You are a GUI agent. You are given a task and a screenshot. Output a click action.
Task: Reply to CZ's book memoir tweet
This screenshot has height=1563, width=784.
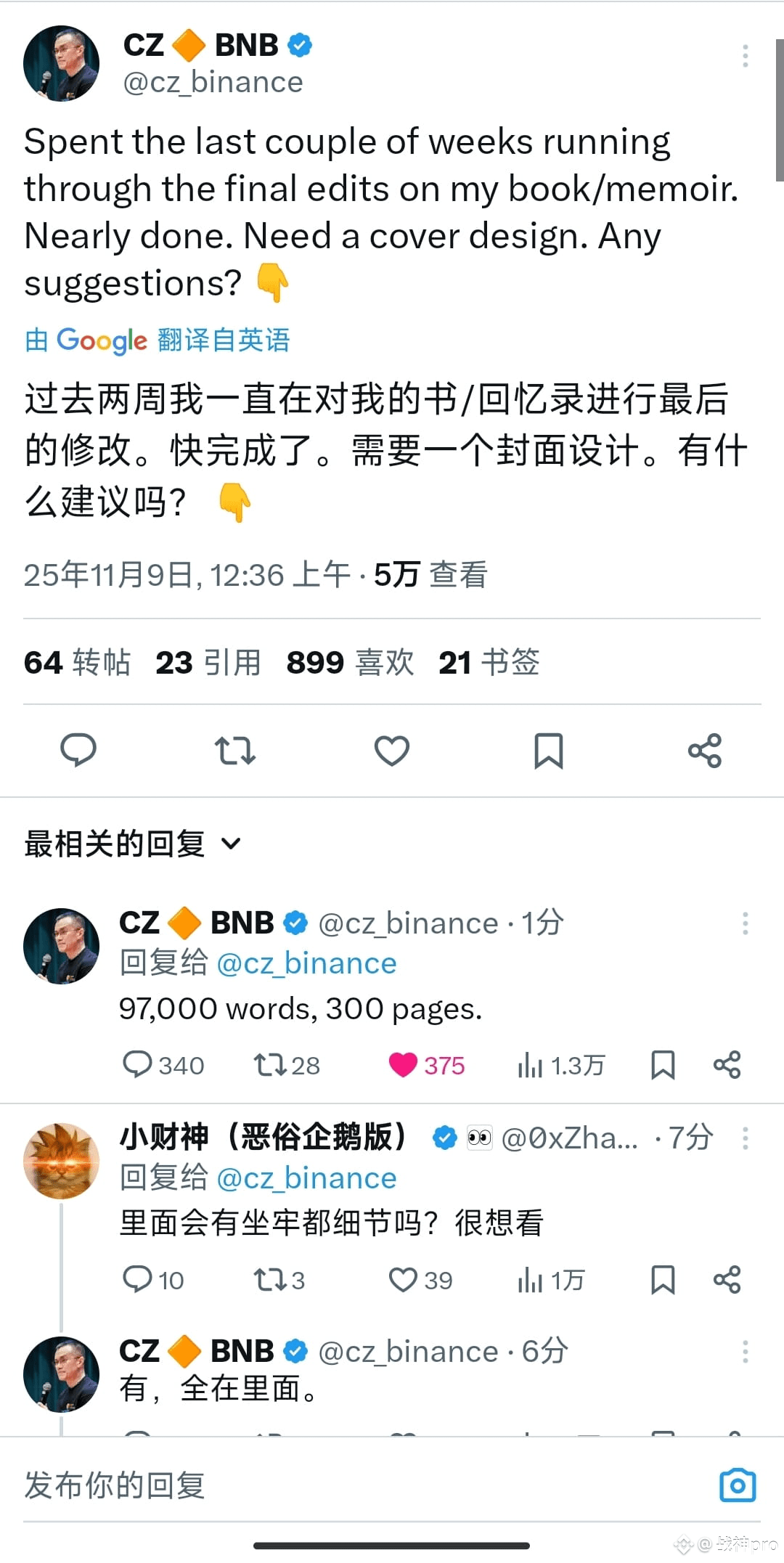(x=78, y=750)
